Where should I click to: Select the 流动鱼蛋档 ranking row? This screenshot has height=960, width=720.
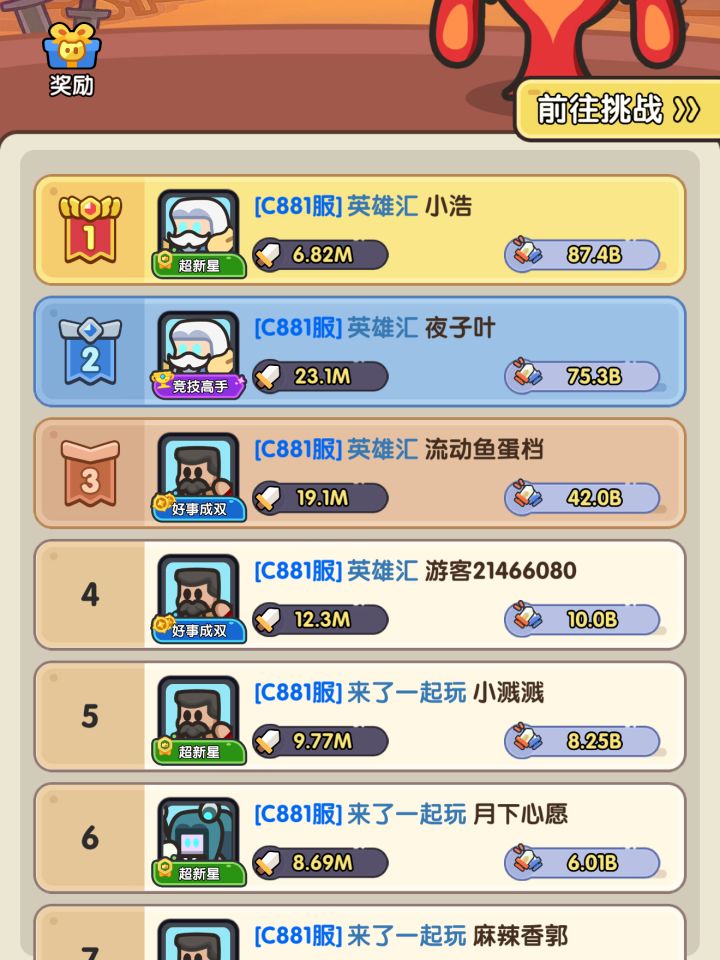pyautogui.click(x=360, y=473)
